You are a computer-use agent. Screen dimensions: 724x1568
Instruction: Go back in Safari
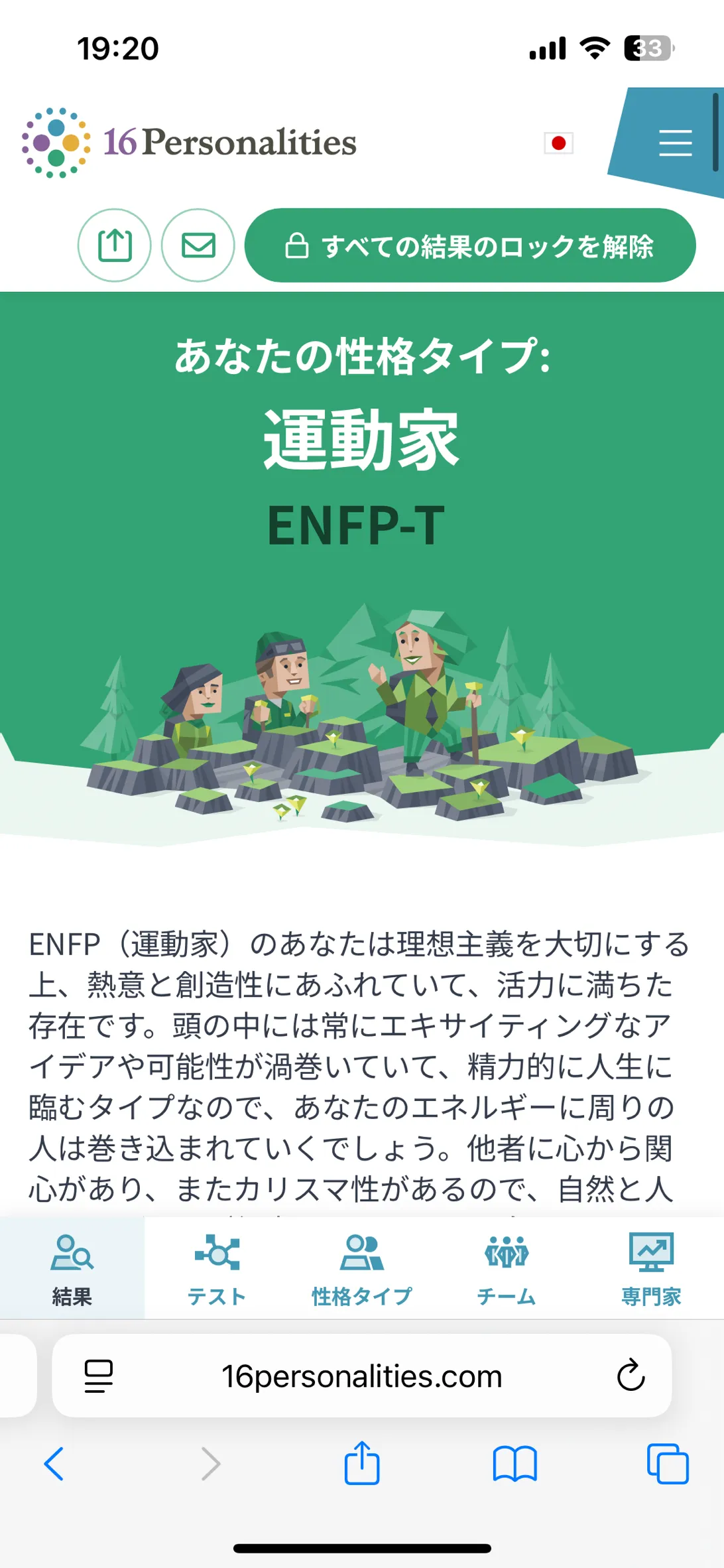point(54,1463)
